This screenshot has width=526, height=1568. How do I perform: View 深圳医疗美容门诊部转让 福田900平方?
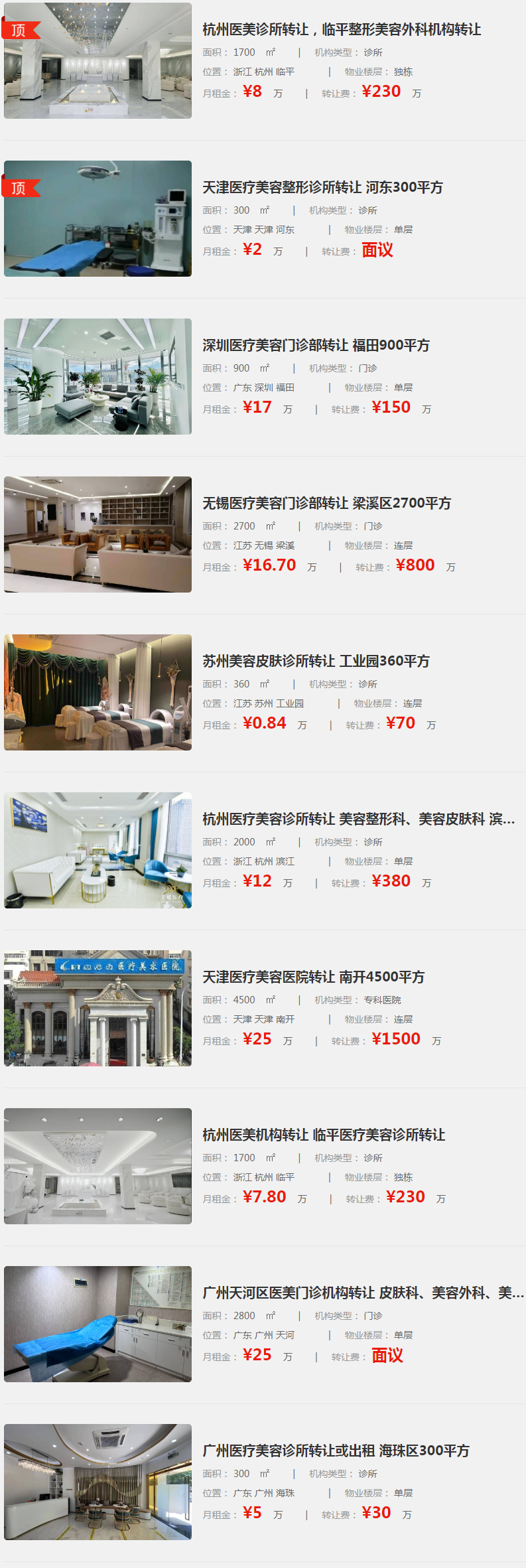click(x=316, y=346)
